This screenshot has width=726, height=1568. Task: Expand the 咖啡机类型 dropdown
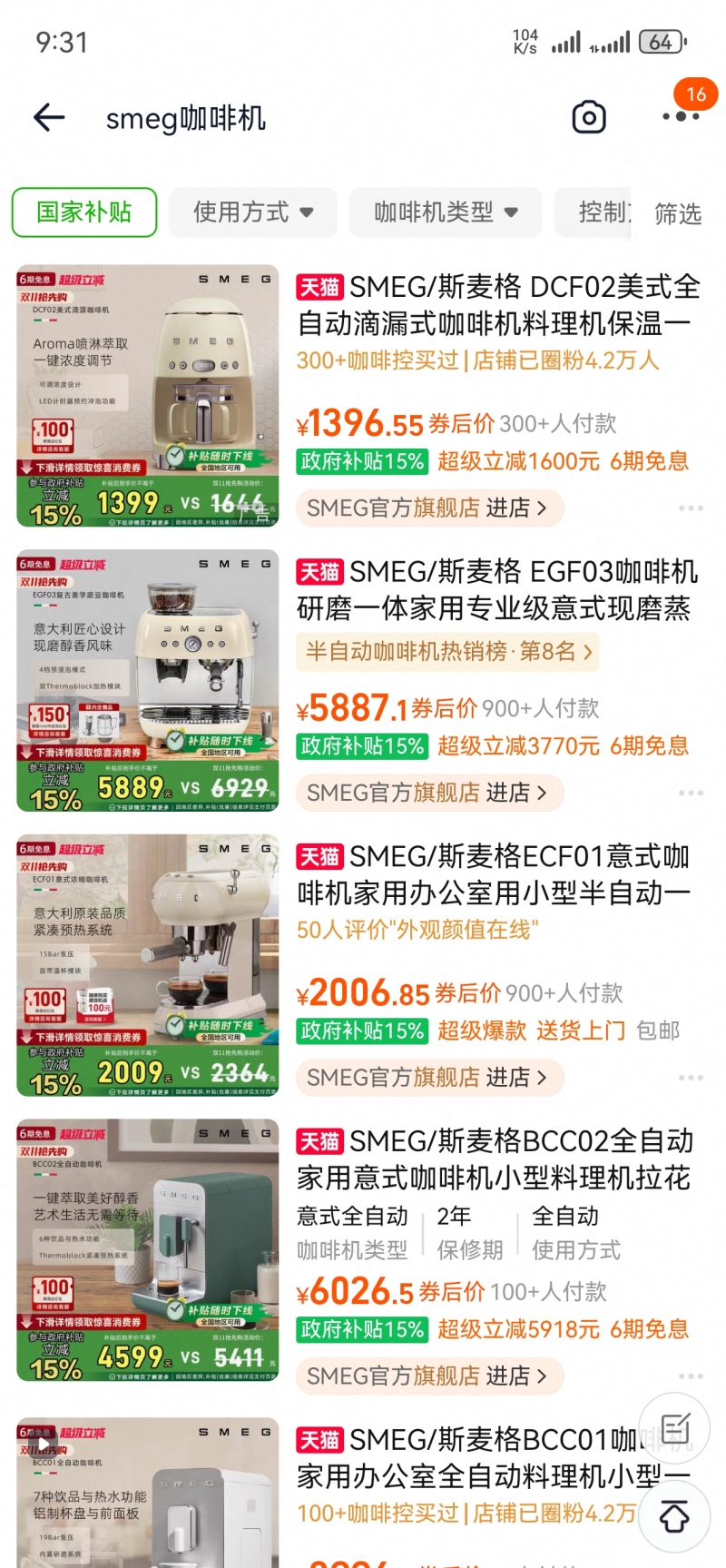(x=446, y=212)
